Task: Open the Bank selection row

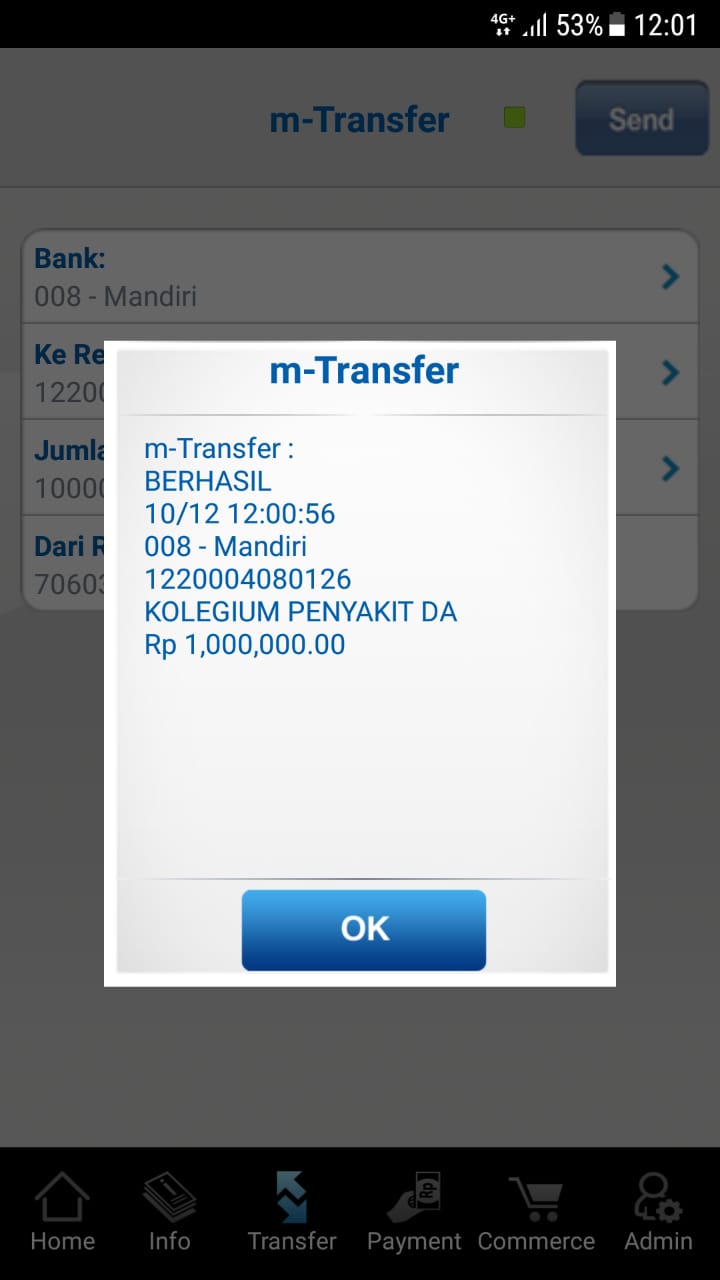Action: pyautogui.click(x=360, y=277)
